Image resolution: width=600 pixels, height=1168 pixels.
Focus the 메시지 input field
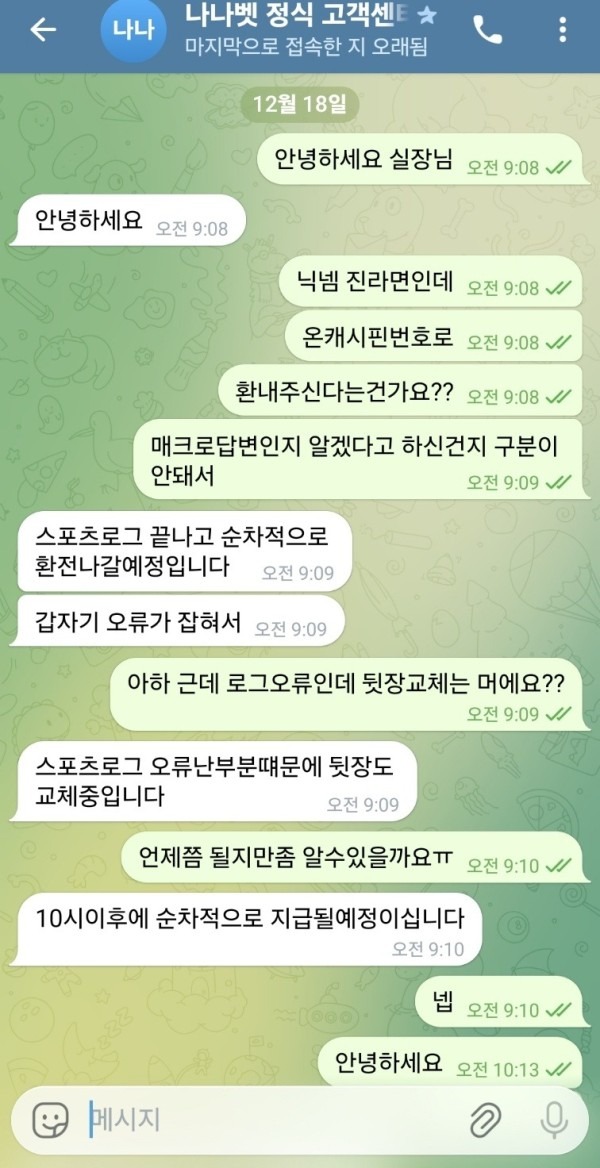tap(270, 1119)
